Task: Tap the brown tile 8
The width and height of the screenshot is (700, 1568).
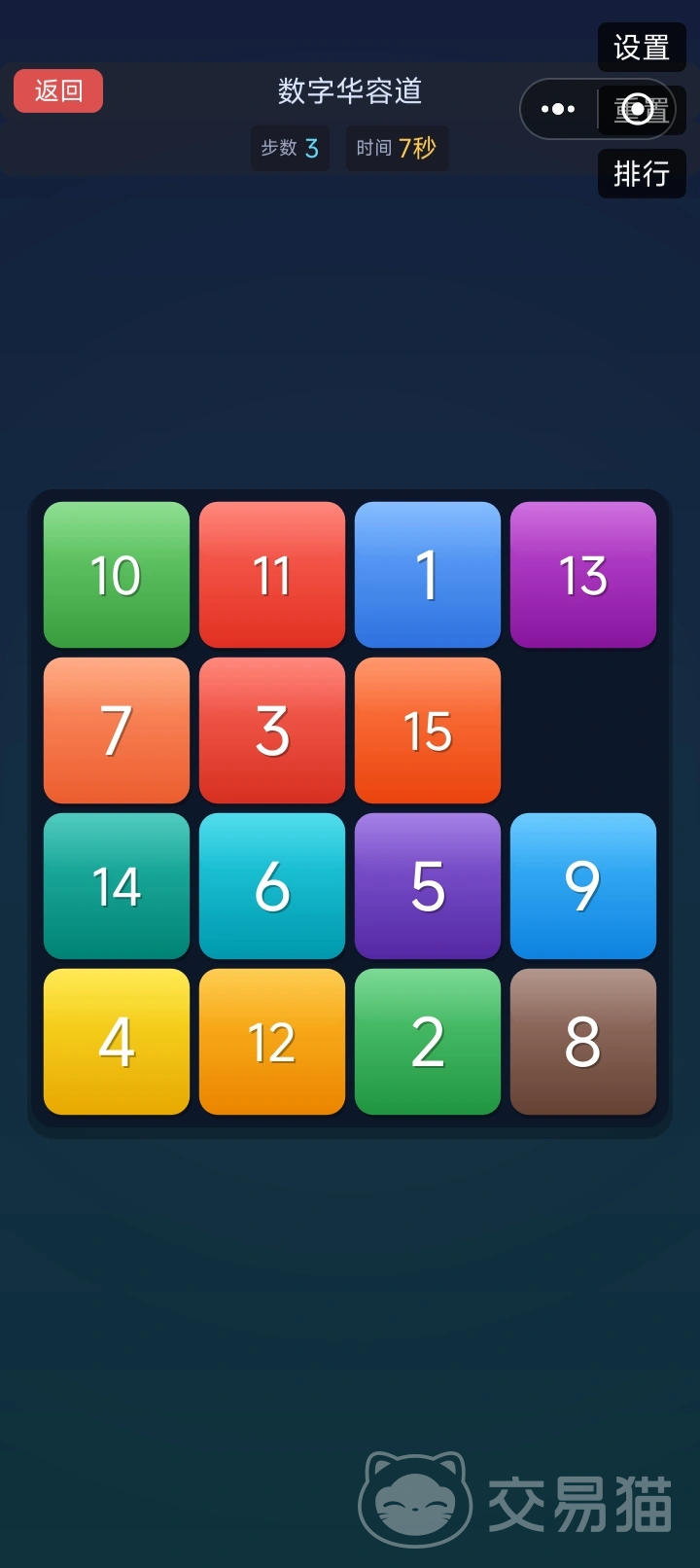Action: coord(583,1042)
